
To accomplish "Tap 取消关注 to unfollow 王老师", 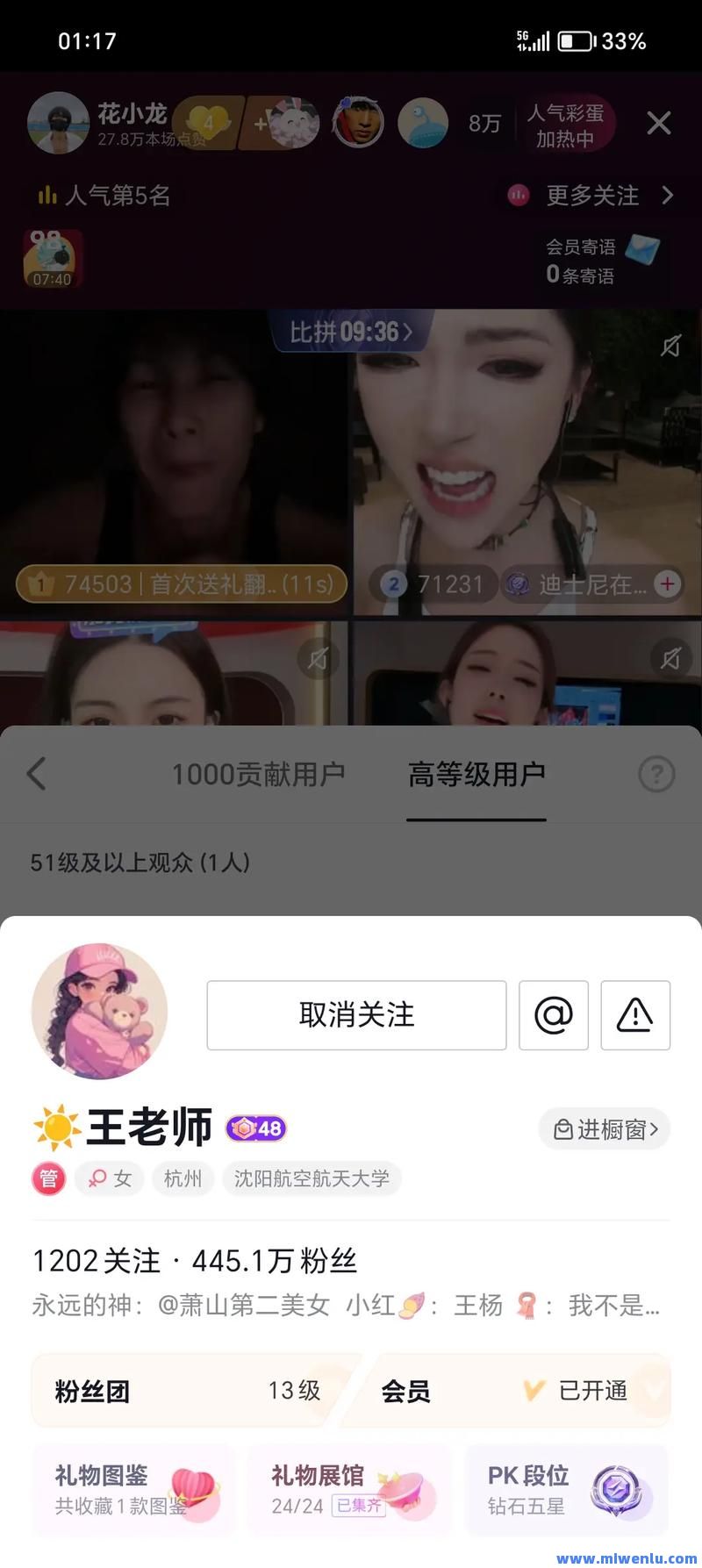I will pyautogui.click(x=356, y=1015).
